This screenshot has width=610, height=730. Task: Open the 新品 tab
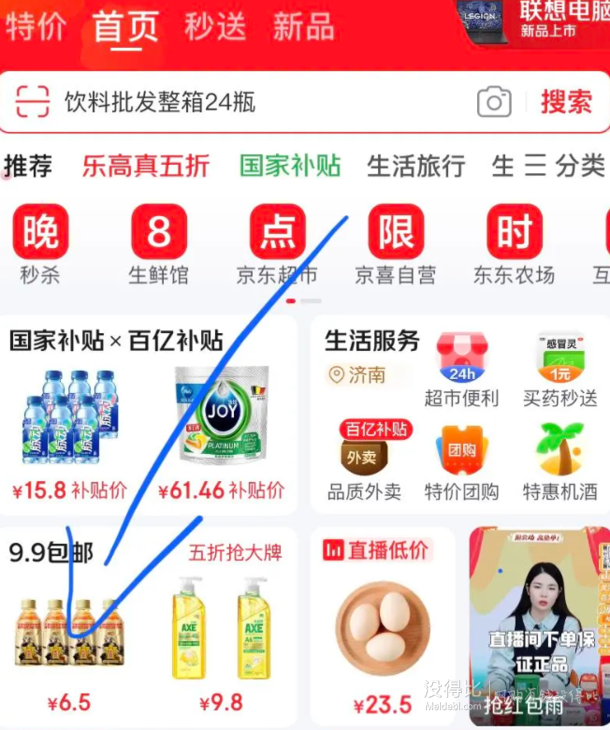pyautogui.click(x=303, y=26)
